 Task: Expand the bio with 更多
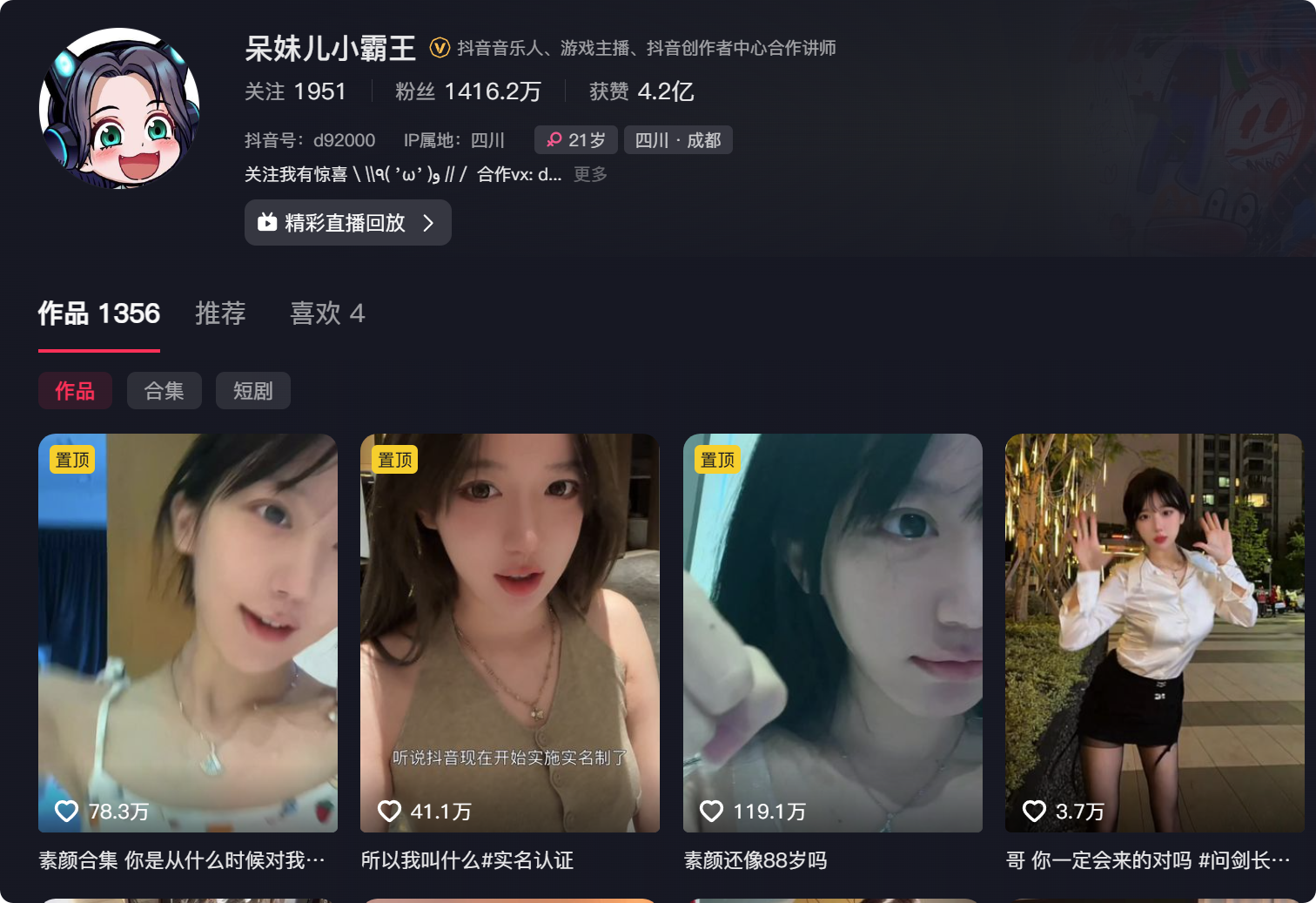590,174
